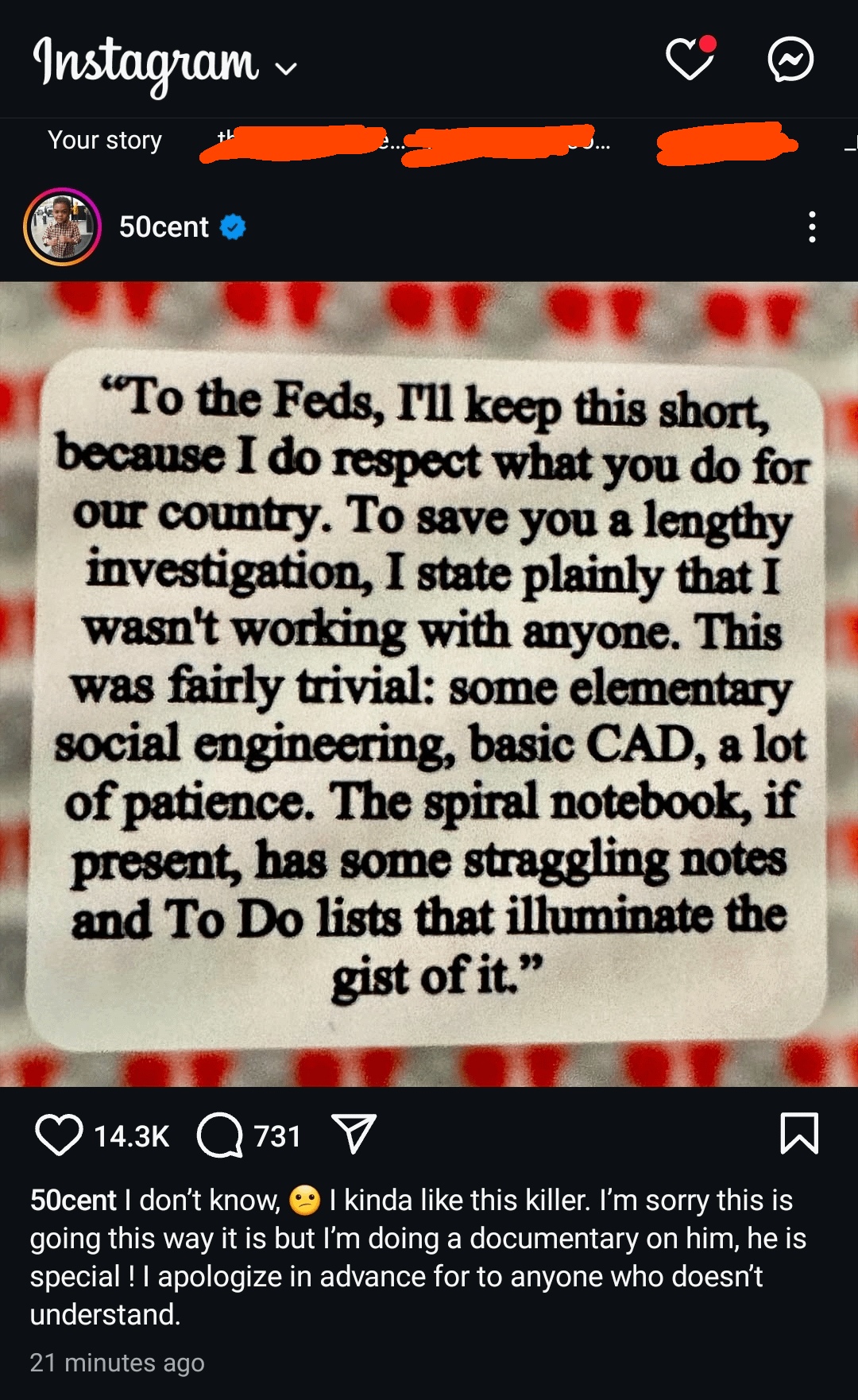Open the quote image post

click(429, 683)
